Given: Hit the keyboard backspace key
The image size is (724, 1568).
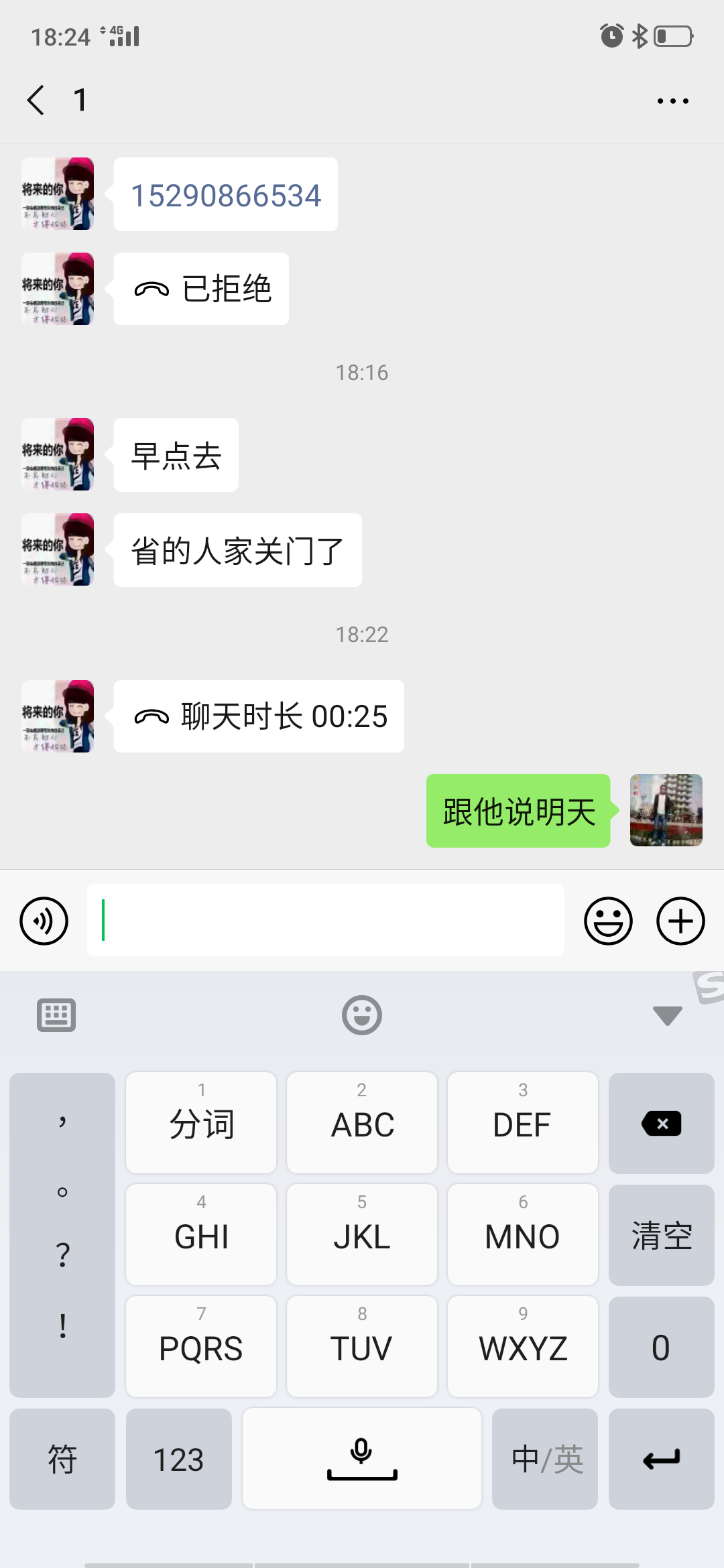Looking at the screenshot, I should (661, 1123).
